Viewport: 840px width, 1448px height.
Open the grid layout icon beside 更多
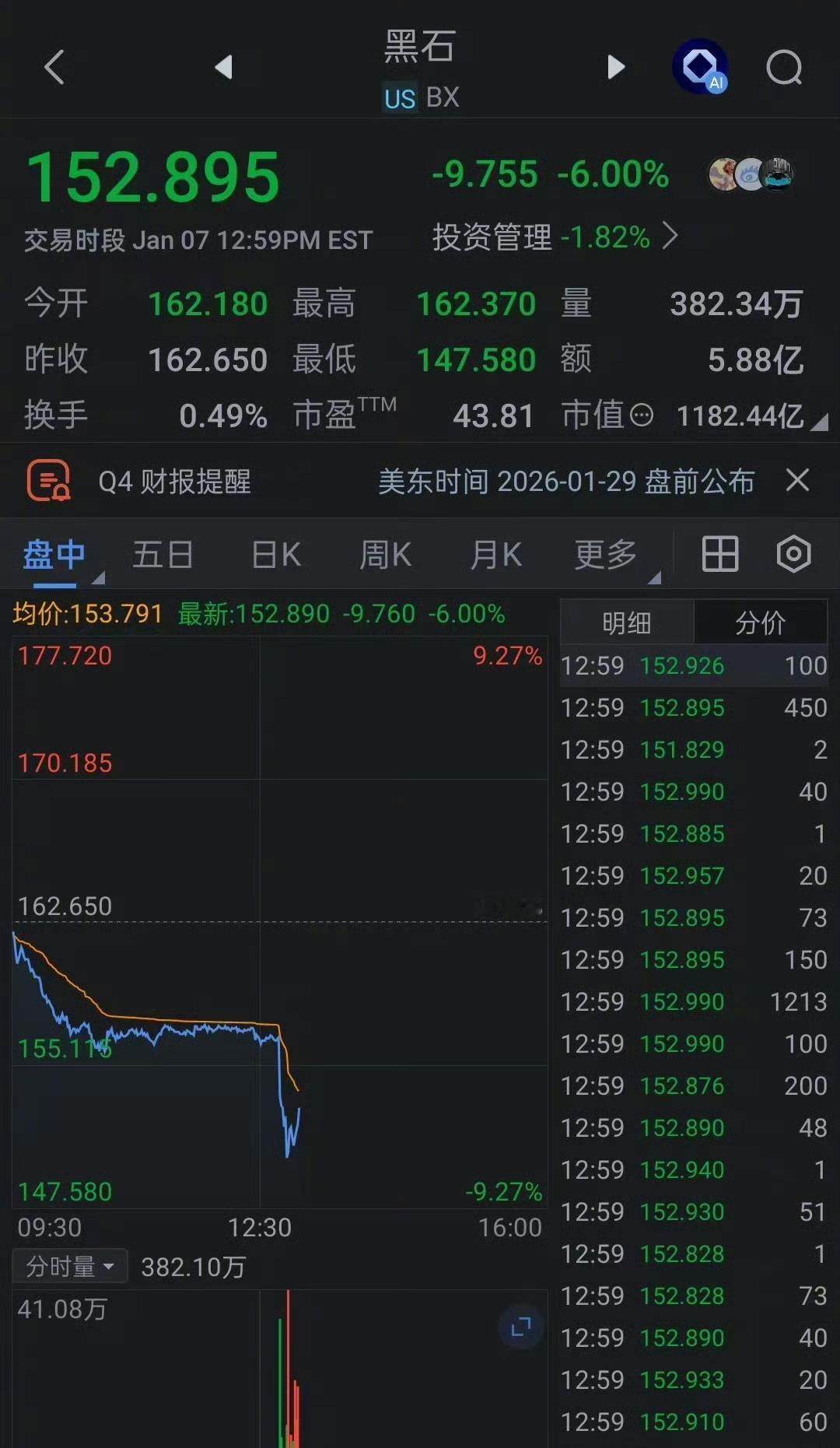(718, 554)
